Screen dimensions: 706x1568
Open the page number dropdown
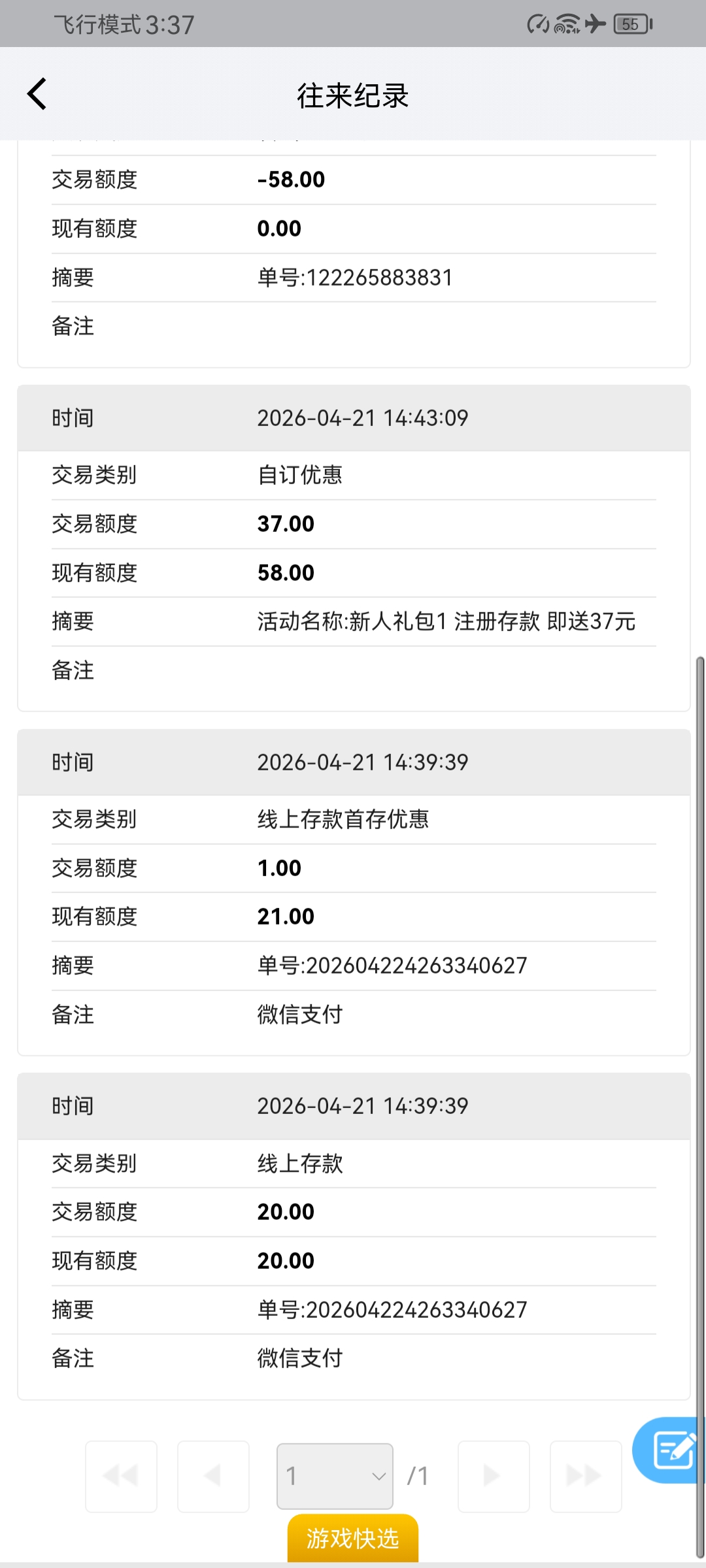(x=335, y=1476)
